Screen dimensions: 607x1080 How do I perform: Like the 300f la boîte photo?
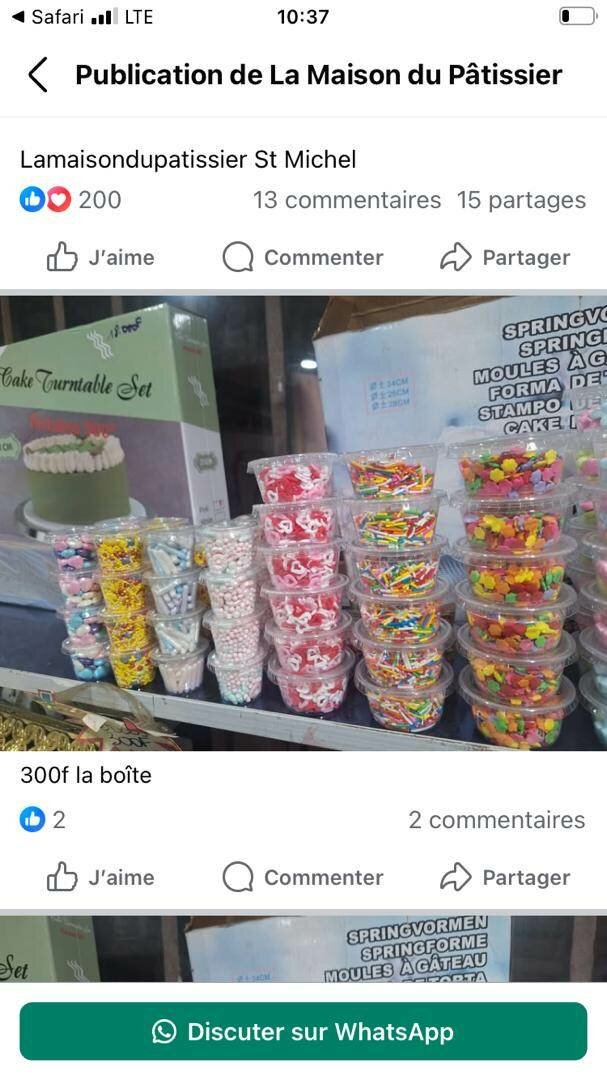pyautogui.click(x=101, y=878)
